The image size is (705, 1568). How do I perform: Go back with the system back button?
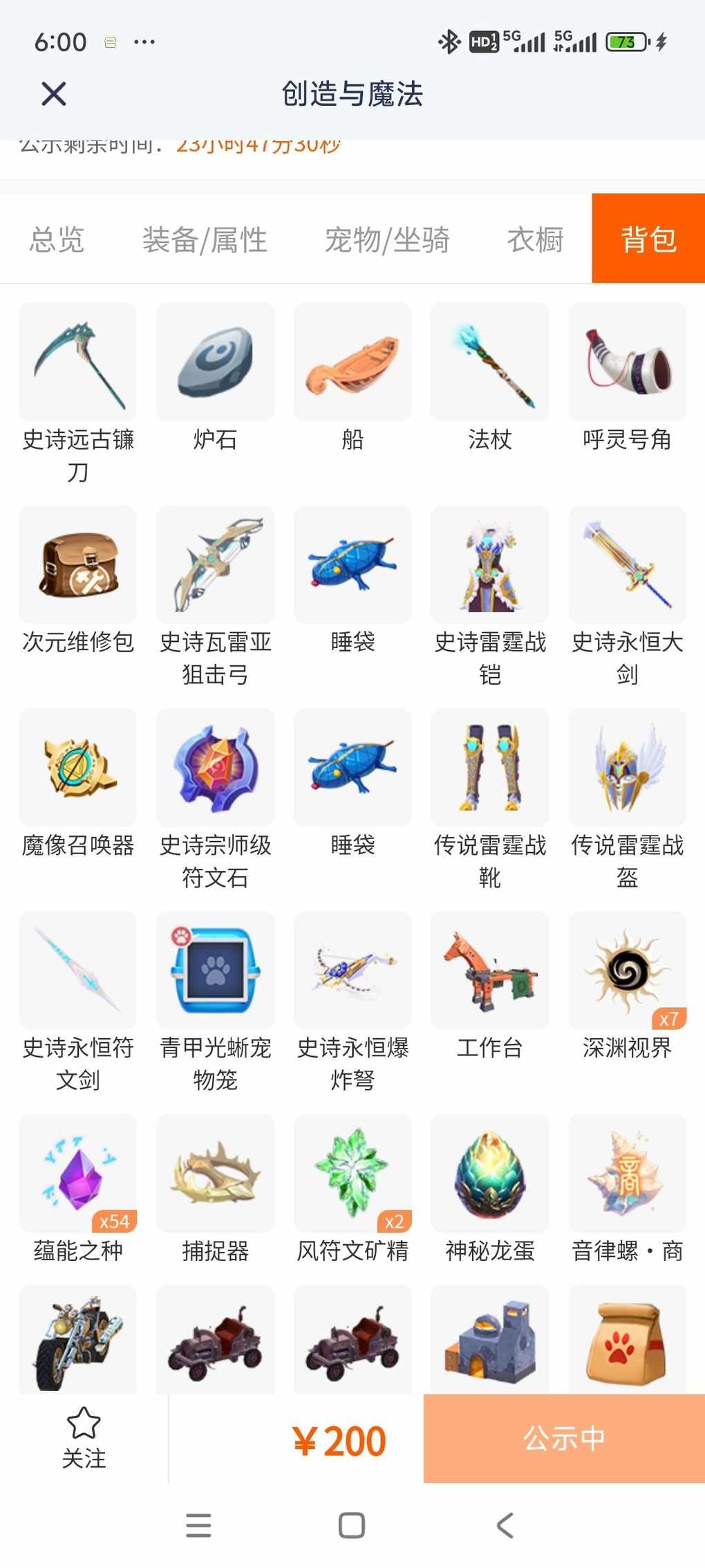[x=505, y=1525]
